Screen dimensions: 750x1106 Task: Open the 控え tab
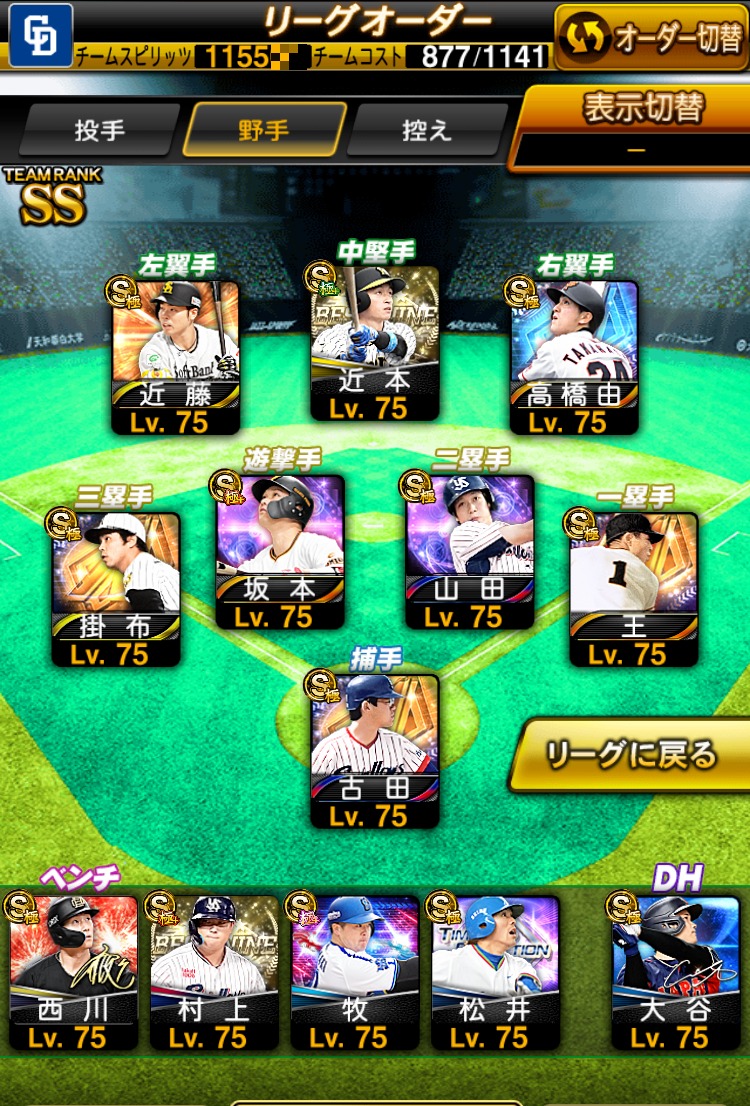427,130
